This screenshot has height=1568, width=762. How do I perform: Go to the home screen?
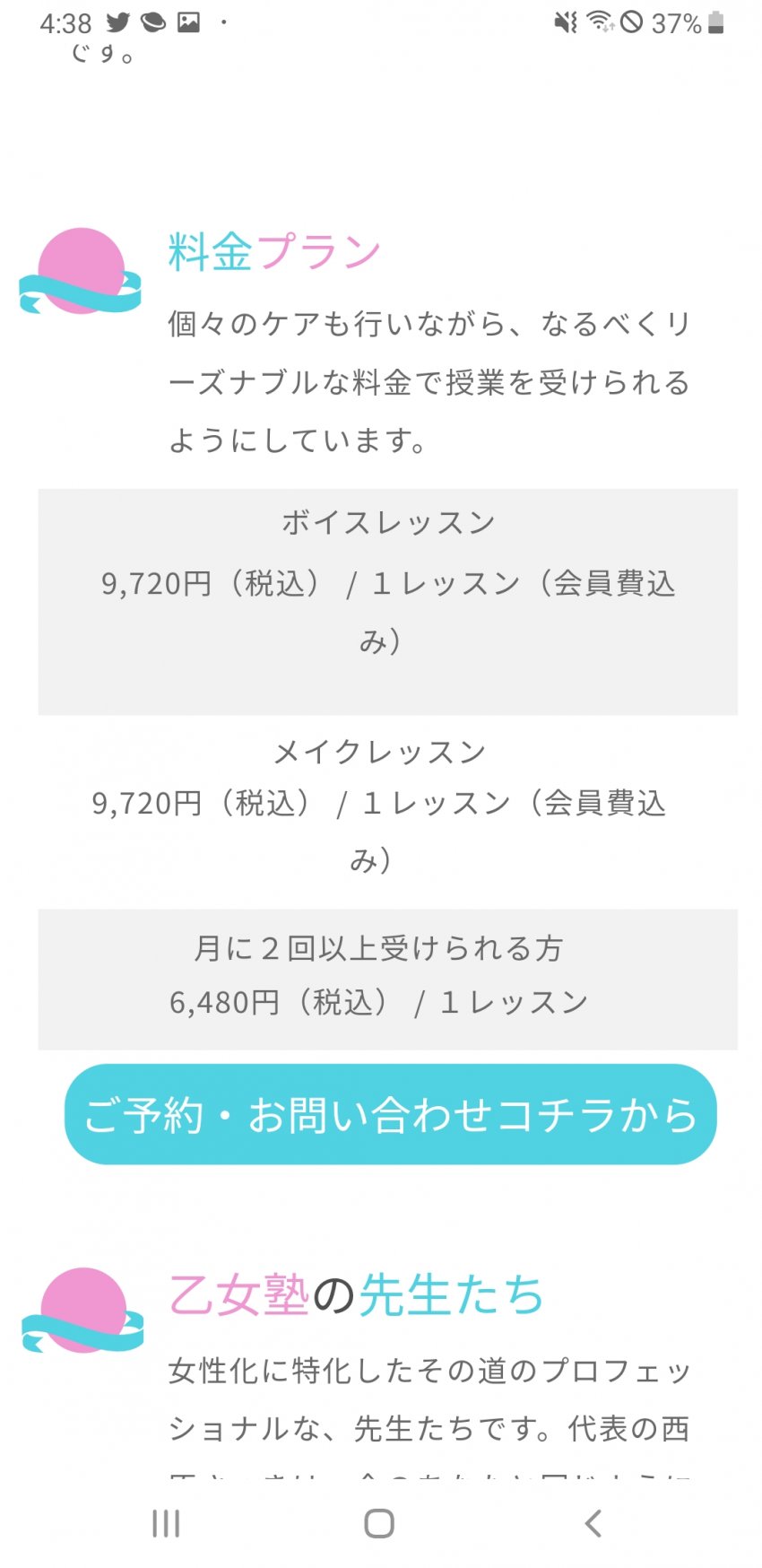tap(379, 1523)
